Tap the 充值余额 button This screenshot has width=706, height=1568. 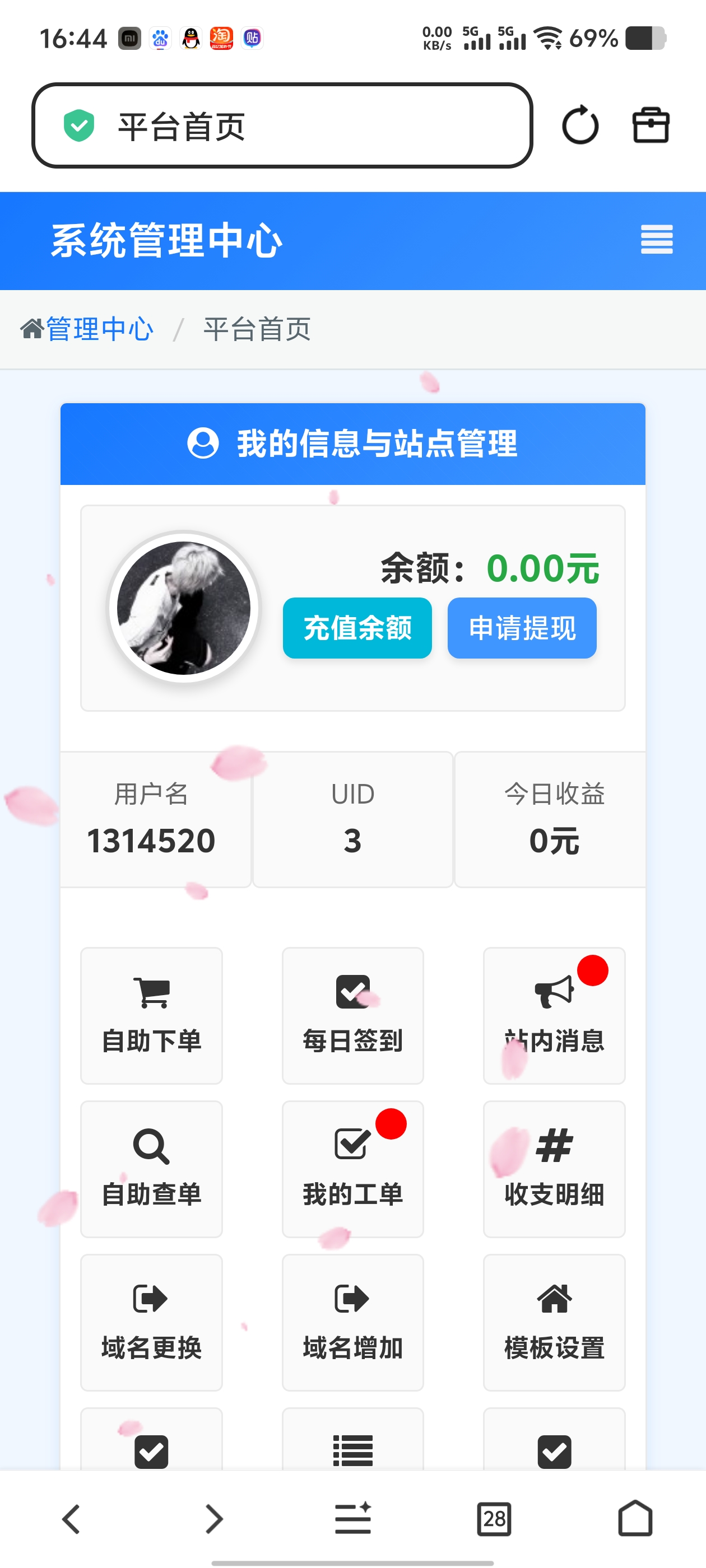pyautogui.click(x=357, y=628)
